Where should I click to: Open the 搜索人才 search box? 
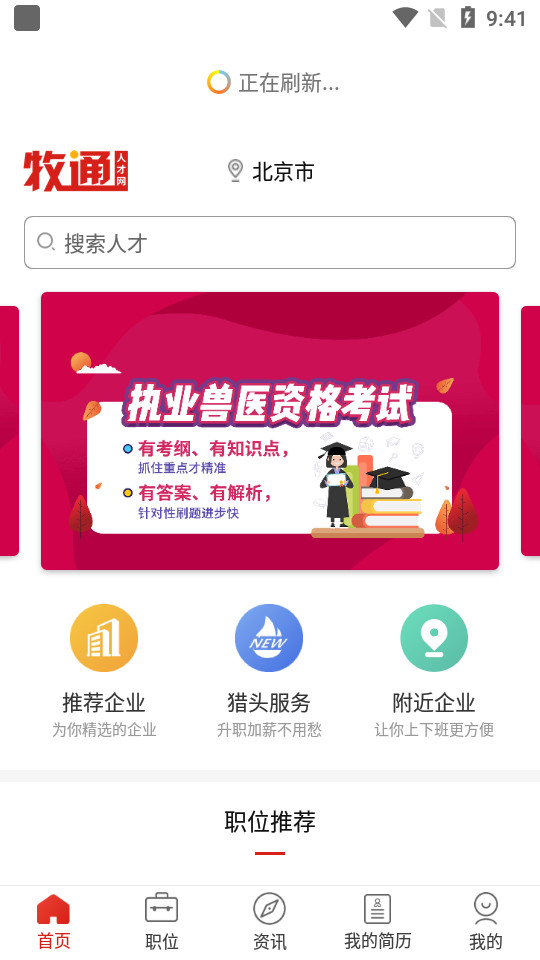(x=270, y=242)
